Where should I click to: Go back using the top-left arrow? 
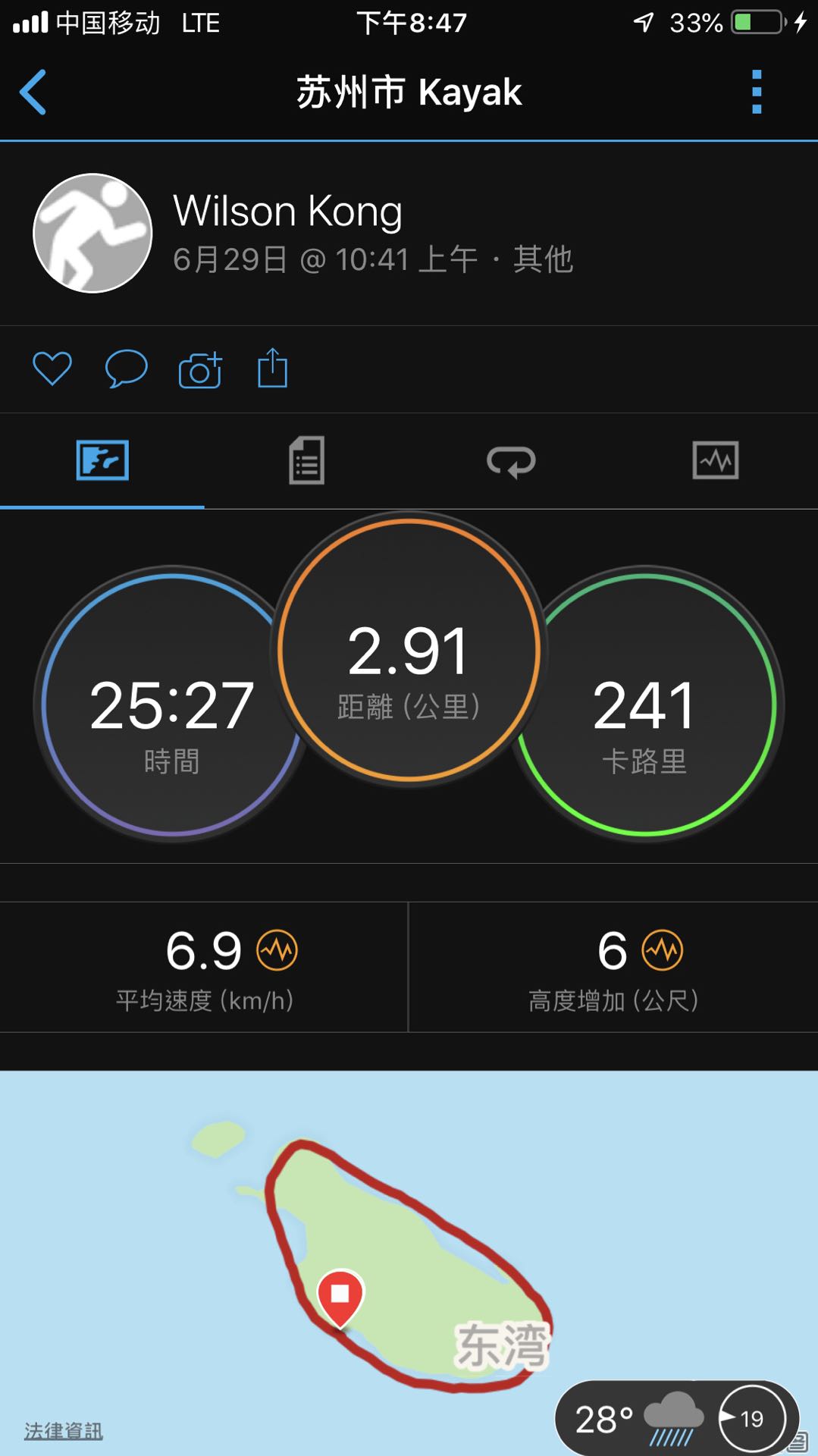[x=33, y=93]
